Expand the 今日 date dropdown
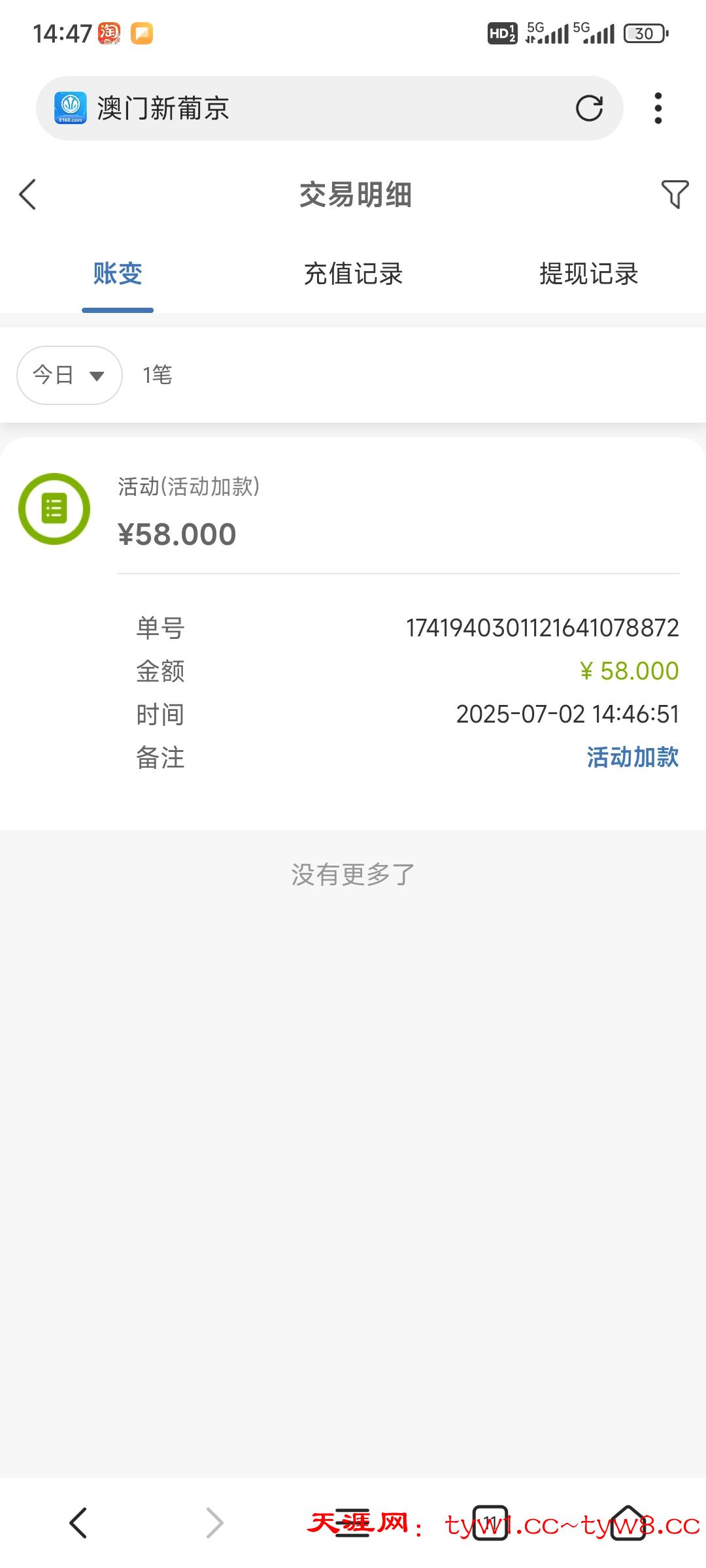The height and width of the screenshot is (1568, 706). pyautogui.click(x=69, y=375)
